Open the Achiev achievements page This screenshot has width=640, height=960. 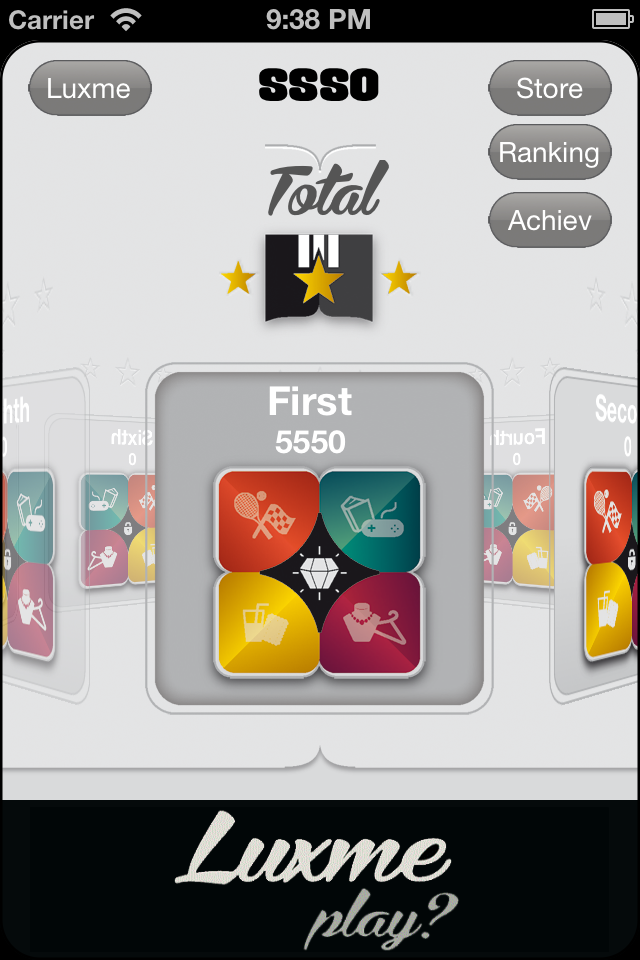click(549, 220)
